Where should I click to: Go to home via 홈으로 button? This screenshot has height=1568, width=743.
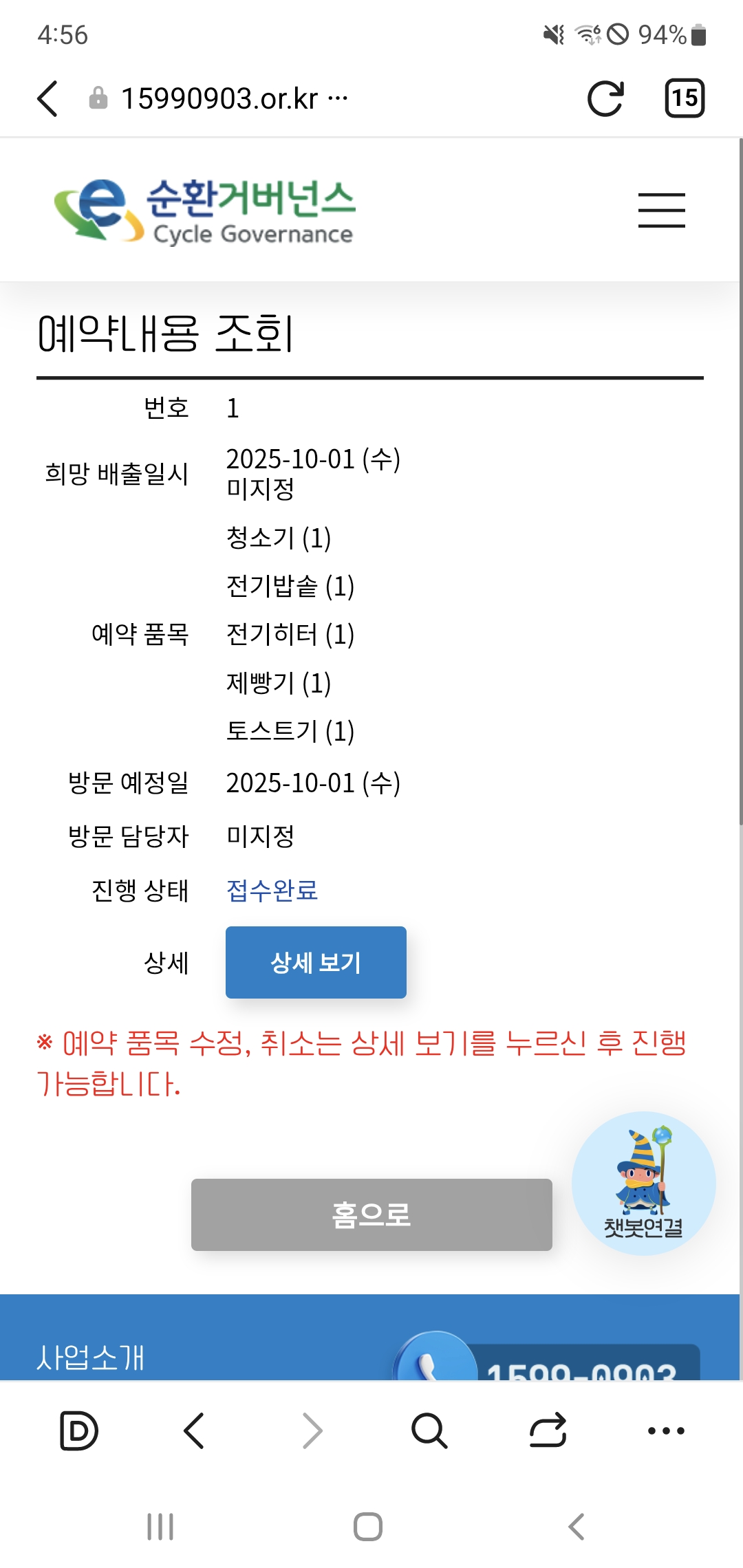coord(371,1215)
